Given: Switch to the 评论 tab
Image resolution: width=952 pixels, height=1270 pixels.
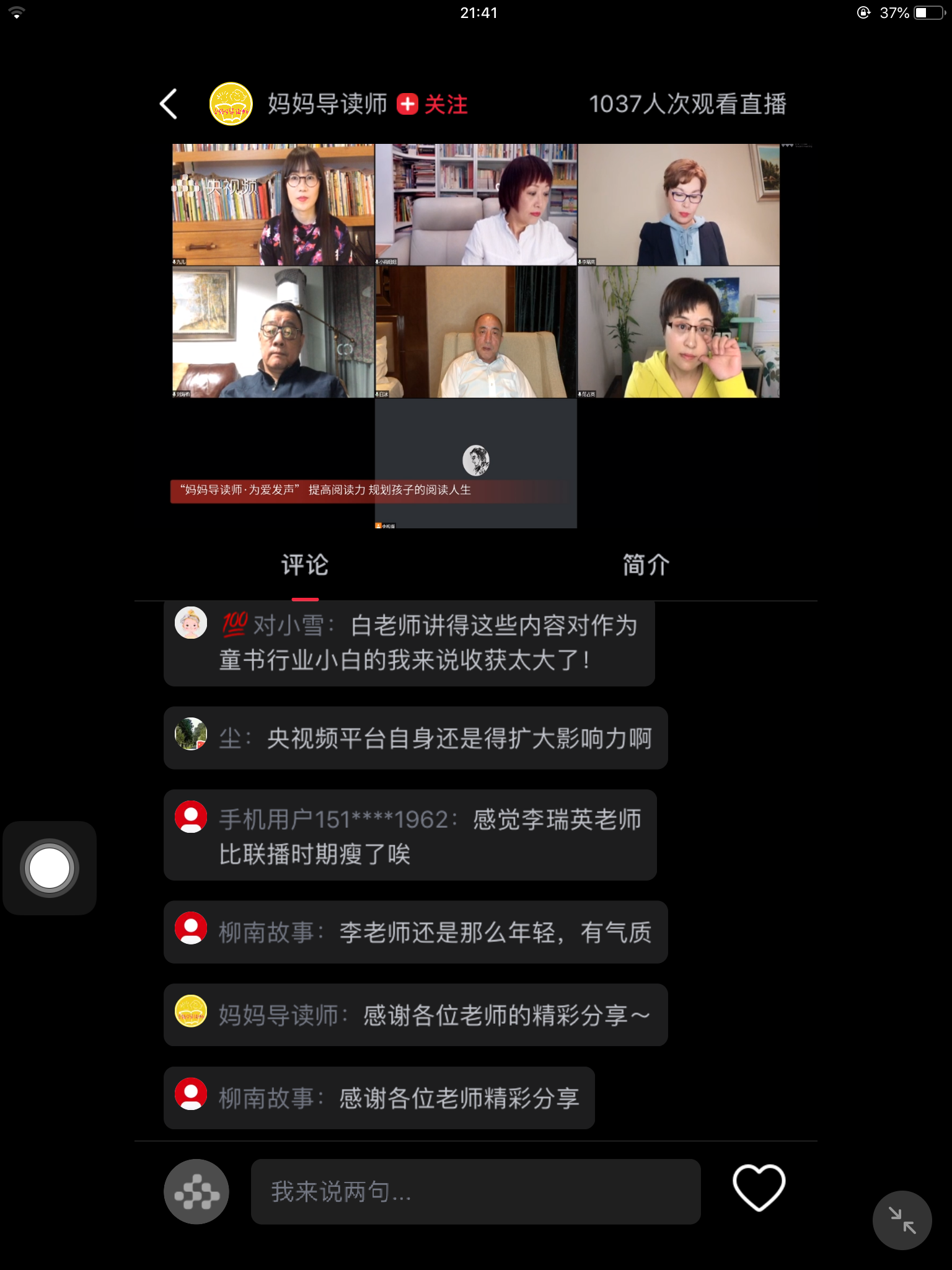Looking at the screenshot, I should click(x=305, y=566).
